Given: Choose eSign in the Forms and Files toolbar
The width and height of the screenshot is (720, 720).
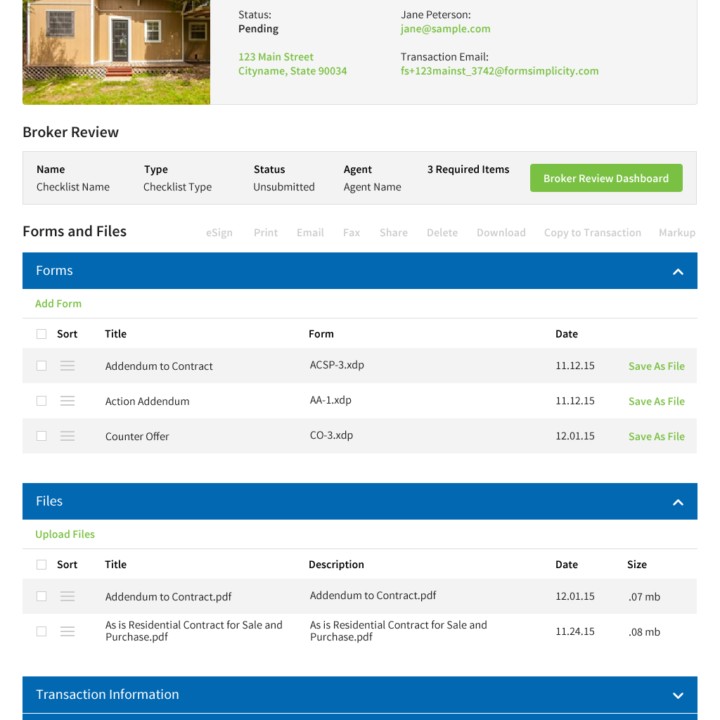Looking at the screenshot, I should click(219, 233).
